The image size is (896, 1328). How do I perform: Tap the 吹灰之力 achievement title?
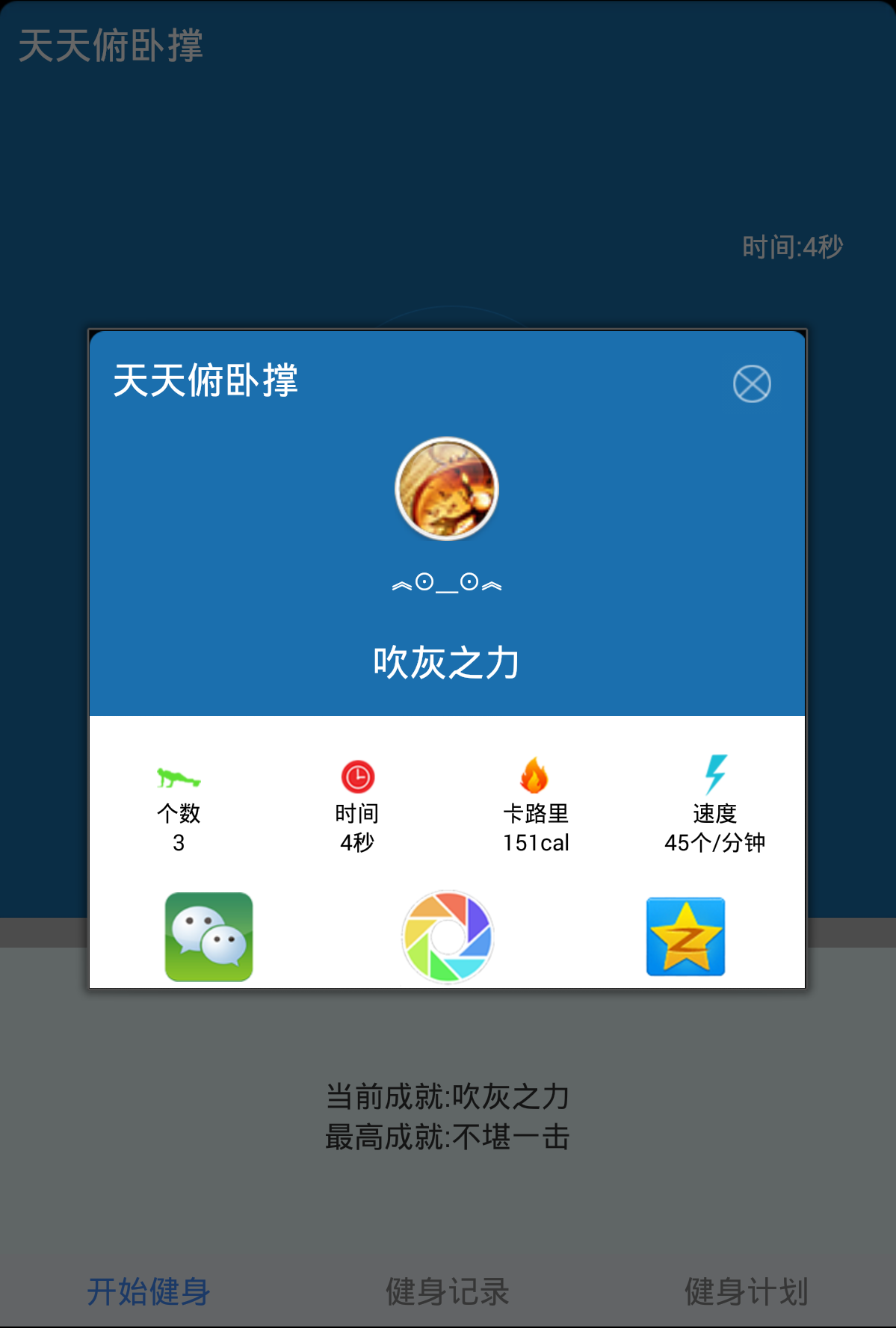pyautogui.click(x=447, y=661)
